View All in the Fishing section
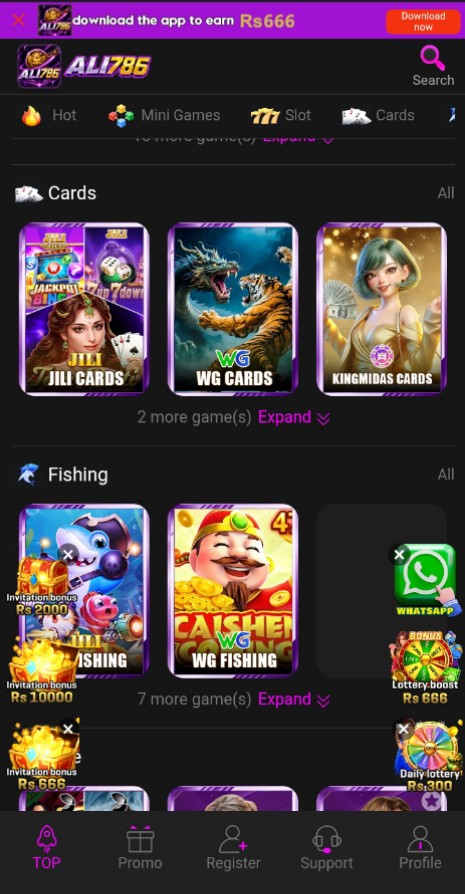 (x=446, y=474)
